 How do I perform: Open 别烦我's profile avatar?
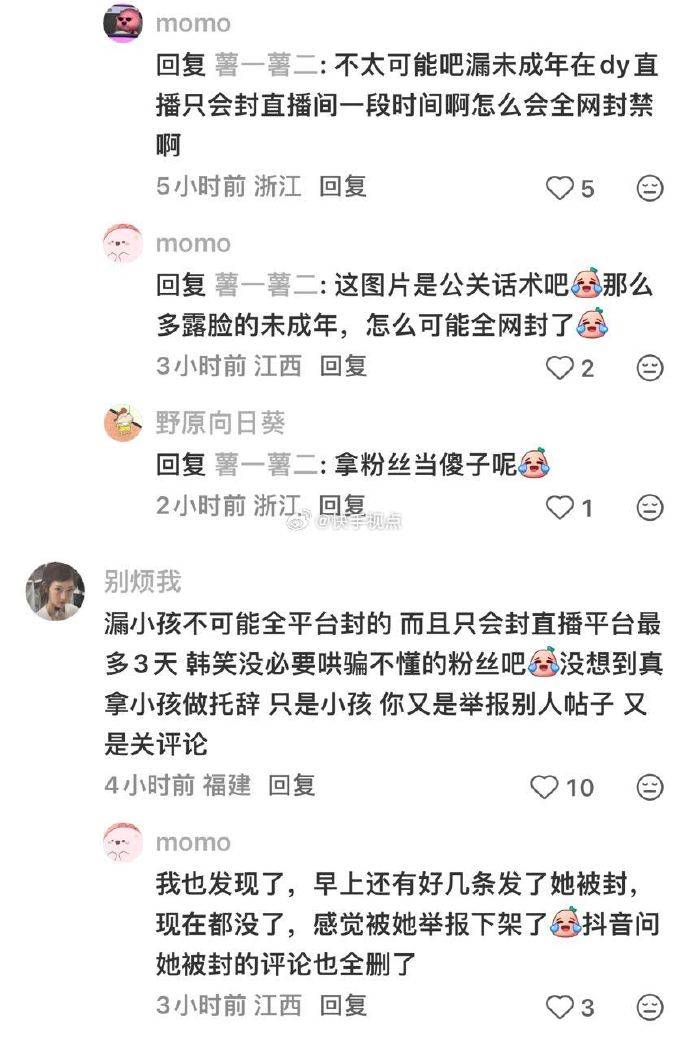55,590
